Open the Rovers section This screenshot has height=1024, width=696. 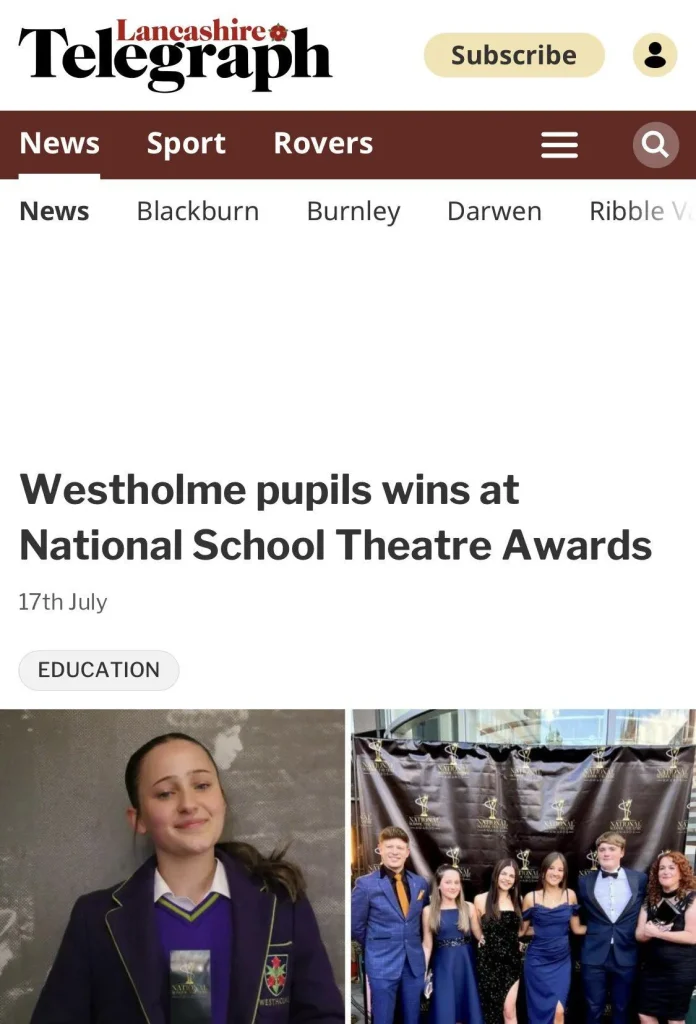[x=323, y=144]
